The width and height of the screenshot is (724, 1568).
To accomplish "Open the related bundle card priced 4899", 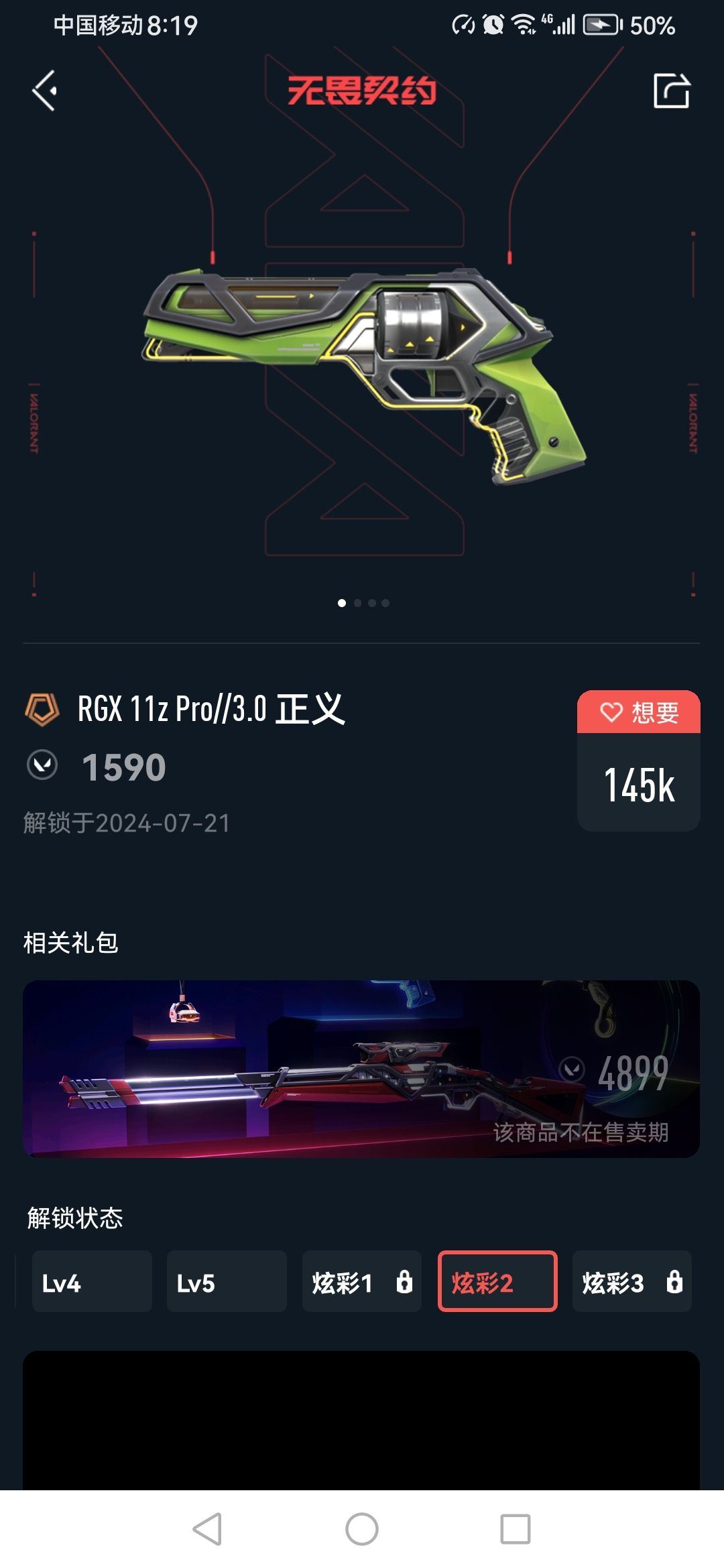I will [361, 1069].
